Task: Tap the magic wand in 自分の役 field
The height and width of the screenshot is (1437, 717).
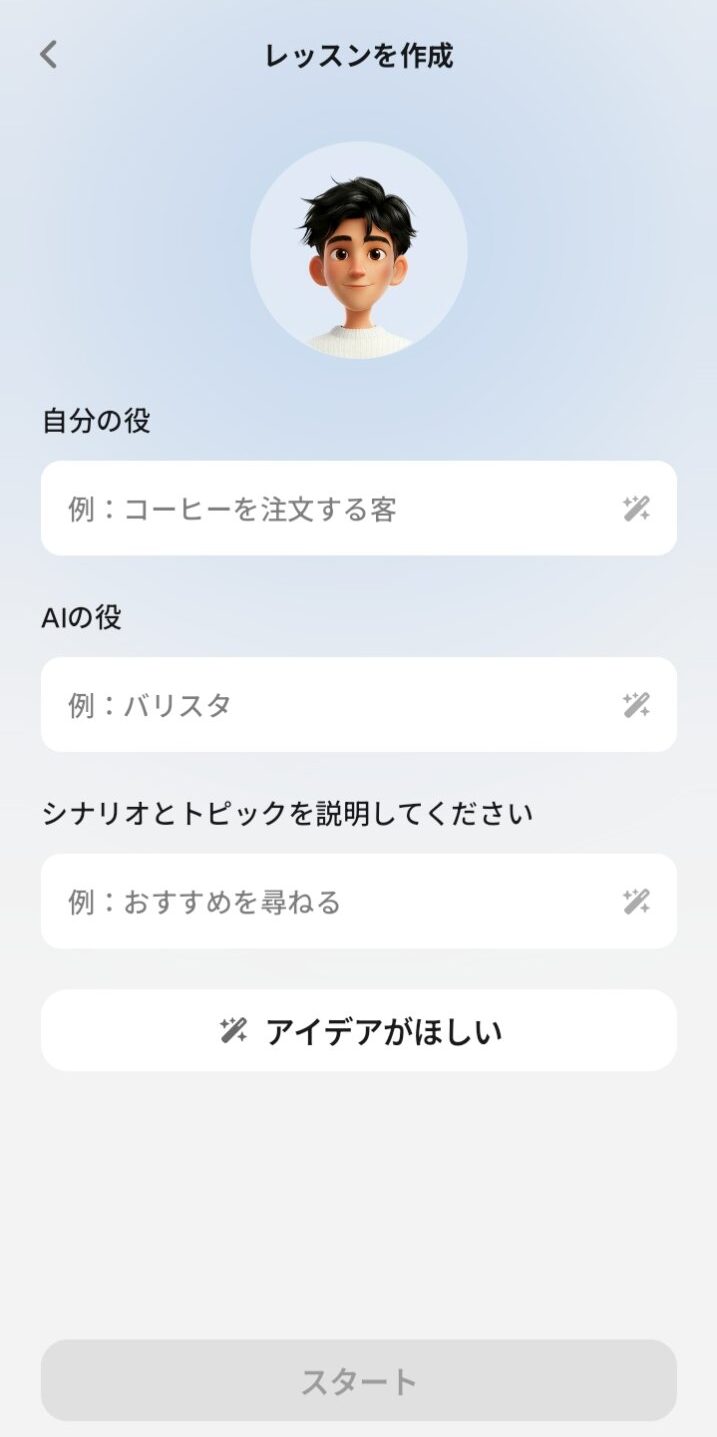Action: pos(636,509)
